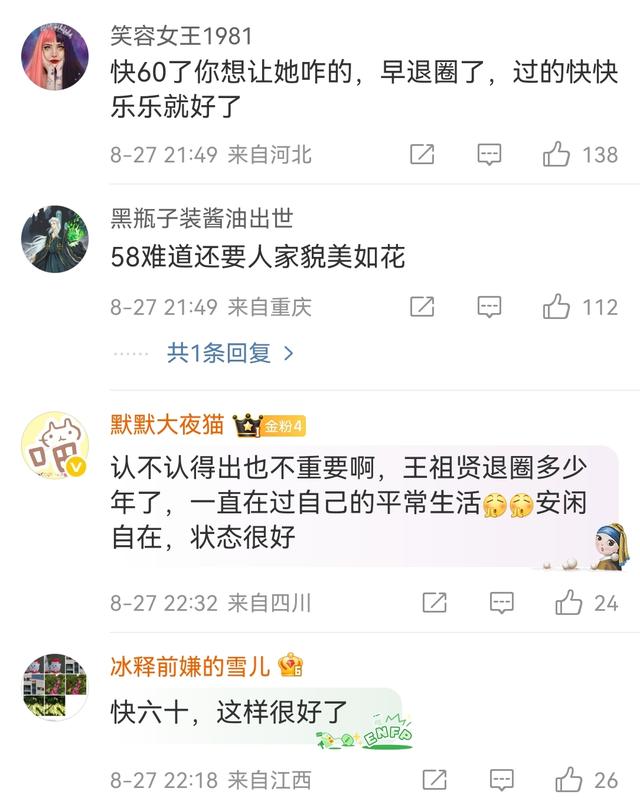
Task: Reply to 笑容女王1981's comment
Action: [x=489, y=155]
